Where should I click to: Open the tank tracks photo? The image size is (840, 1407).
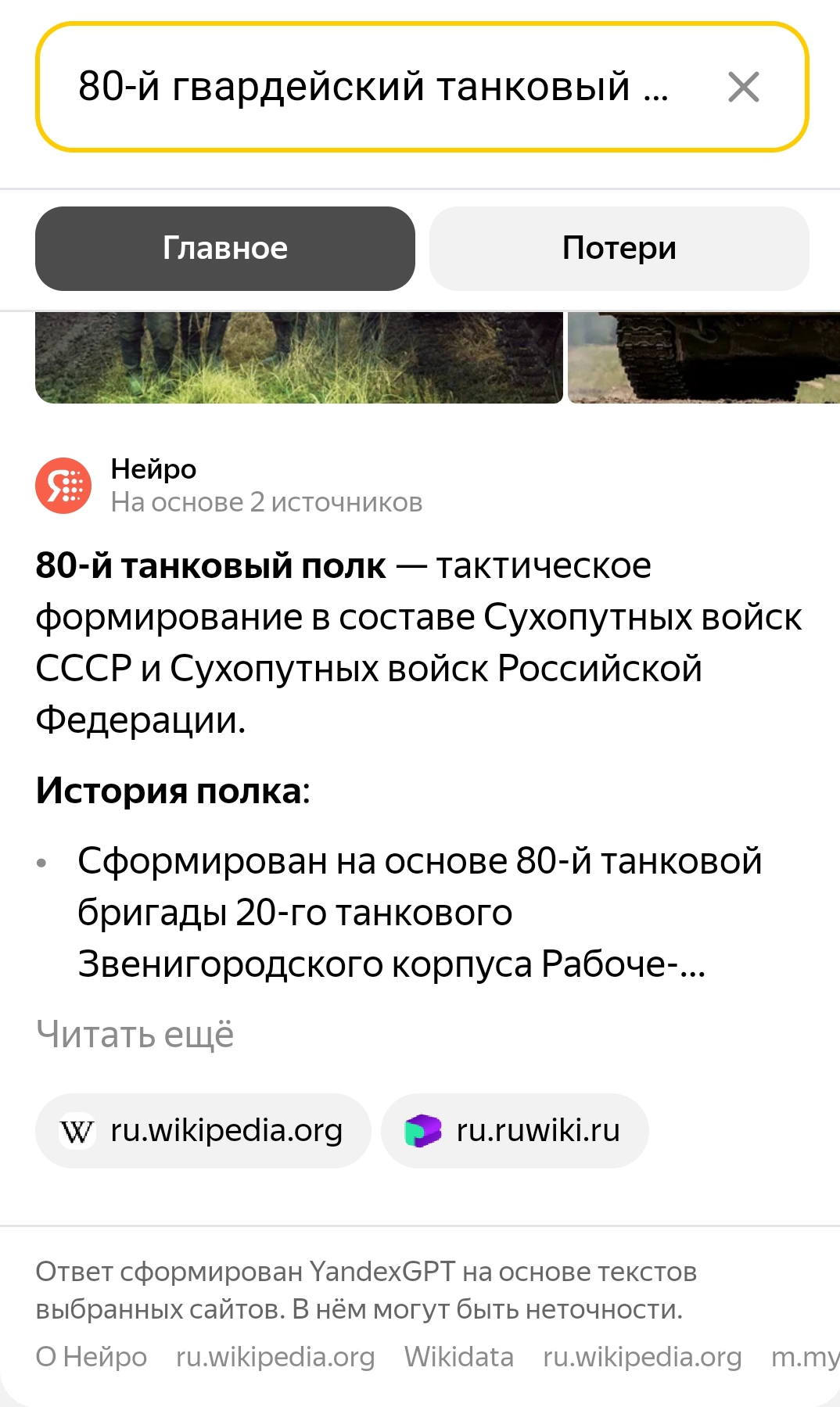coord(702,358)
